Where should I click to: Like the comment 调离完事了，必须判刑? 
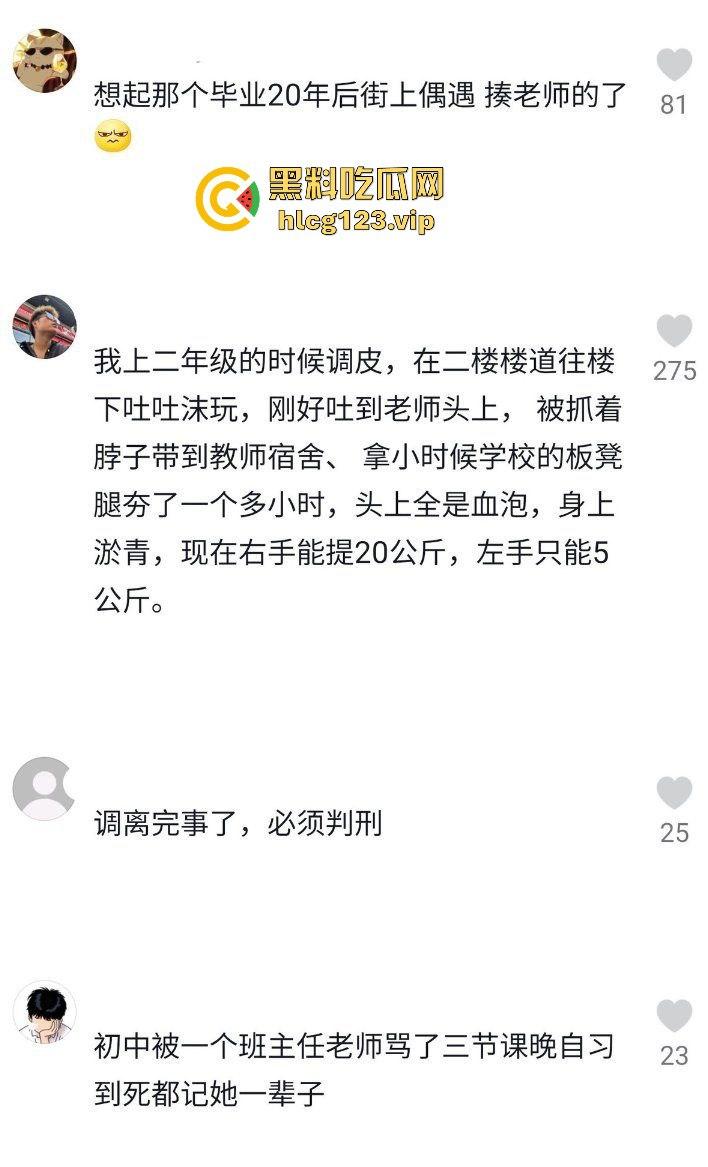674,793
